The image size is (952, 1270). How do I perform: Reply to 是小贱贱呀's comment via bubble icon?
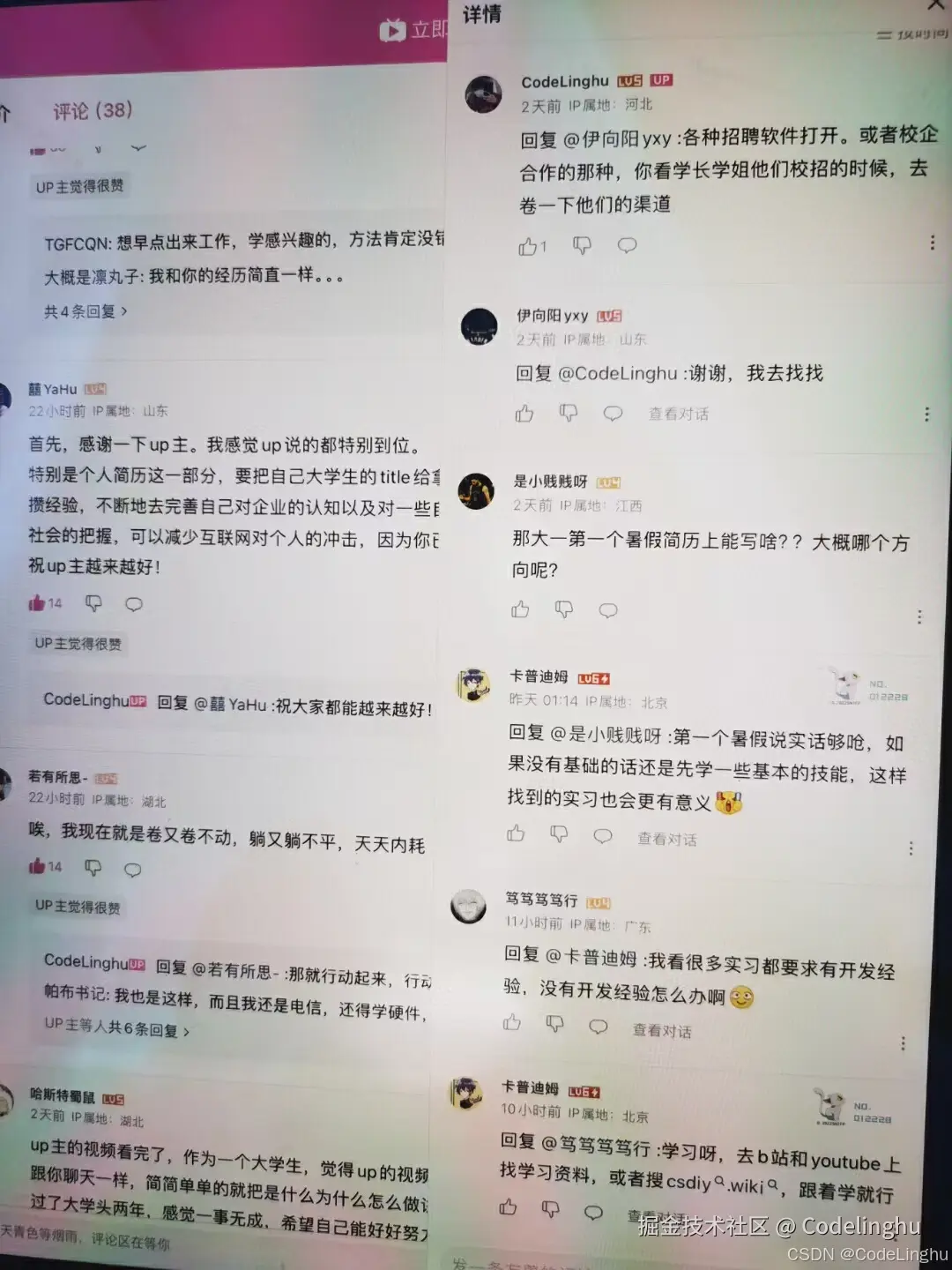pos(608,610)
